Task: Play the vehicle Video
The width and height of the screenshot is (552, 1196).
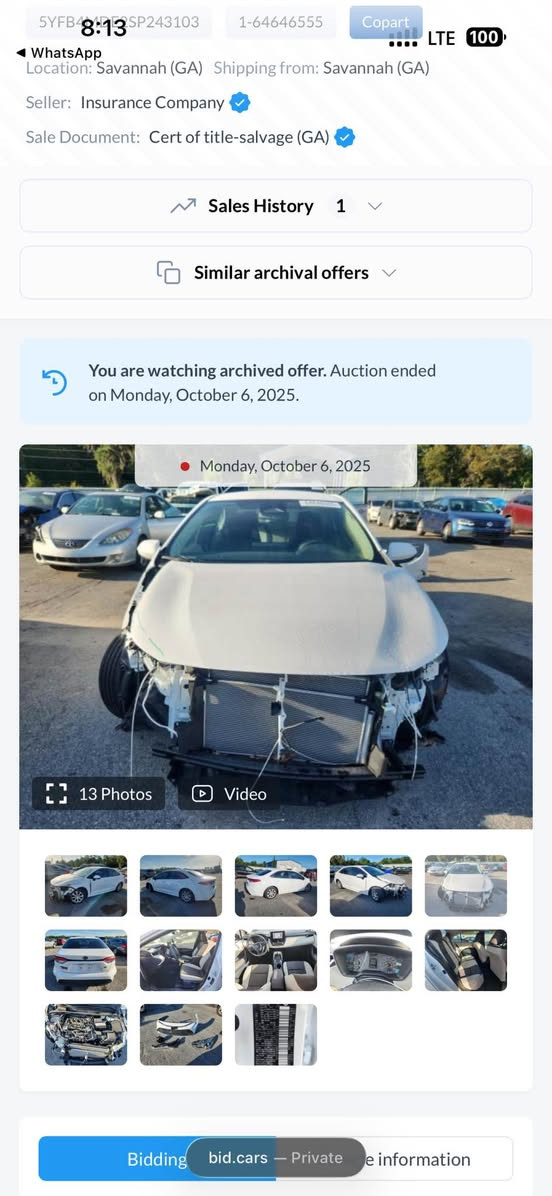Action: [229, 793]
